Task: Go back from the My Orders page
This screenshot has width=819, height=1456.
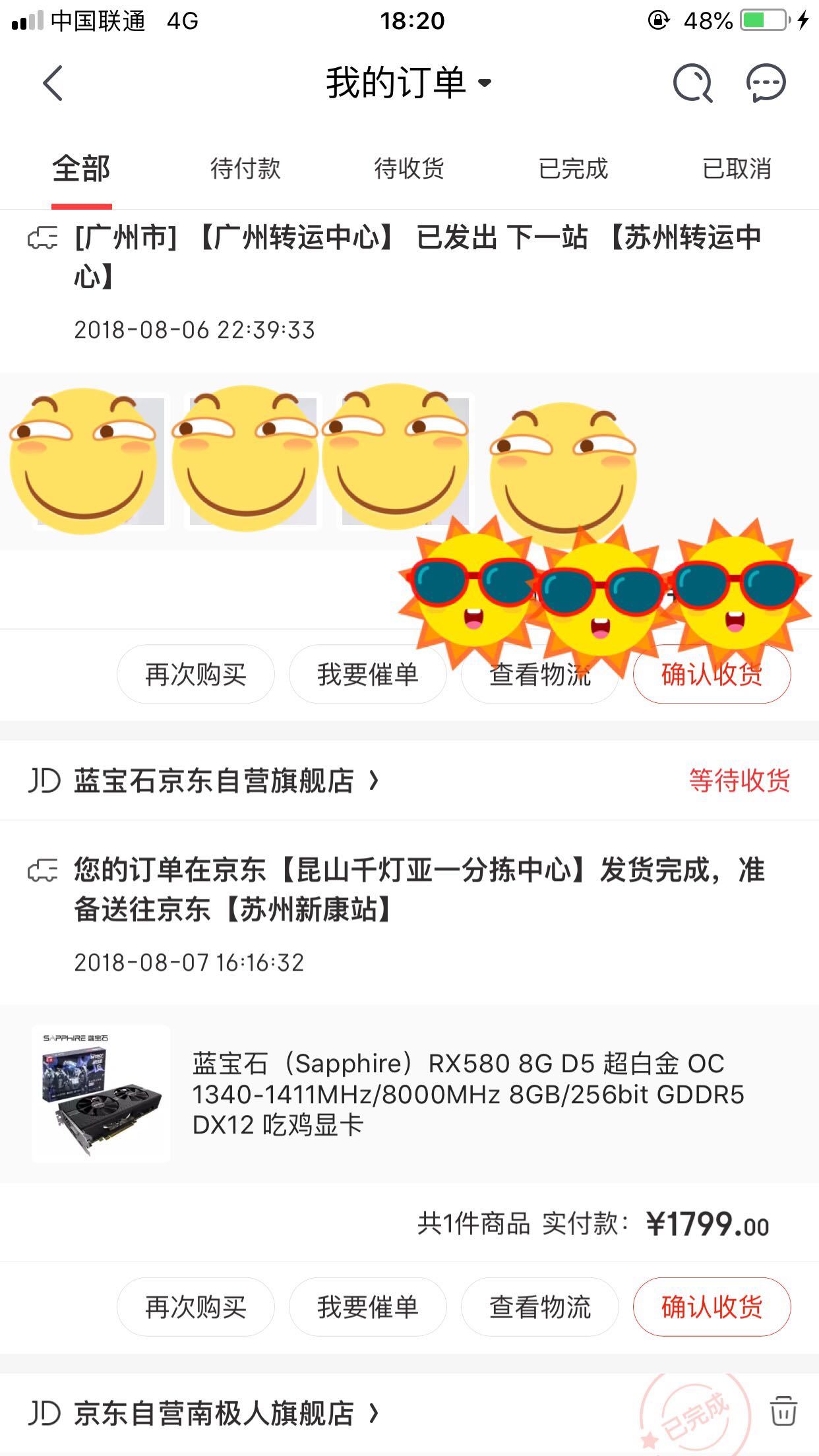Action: (53, 83)
